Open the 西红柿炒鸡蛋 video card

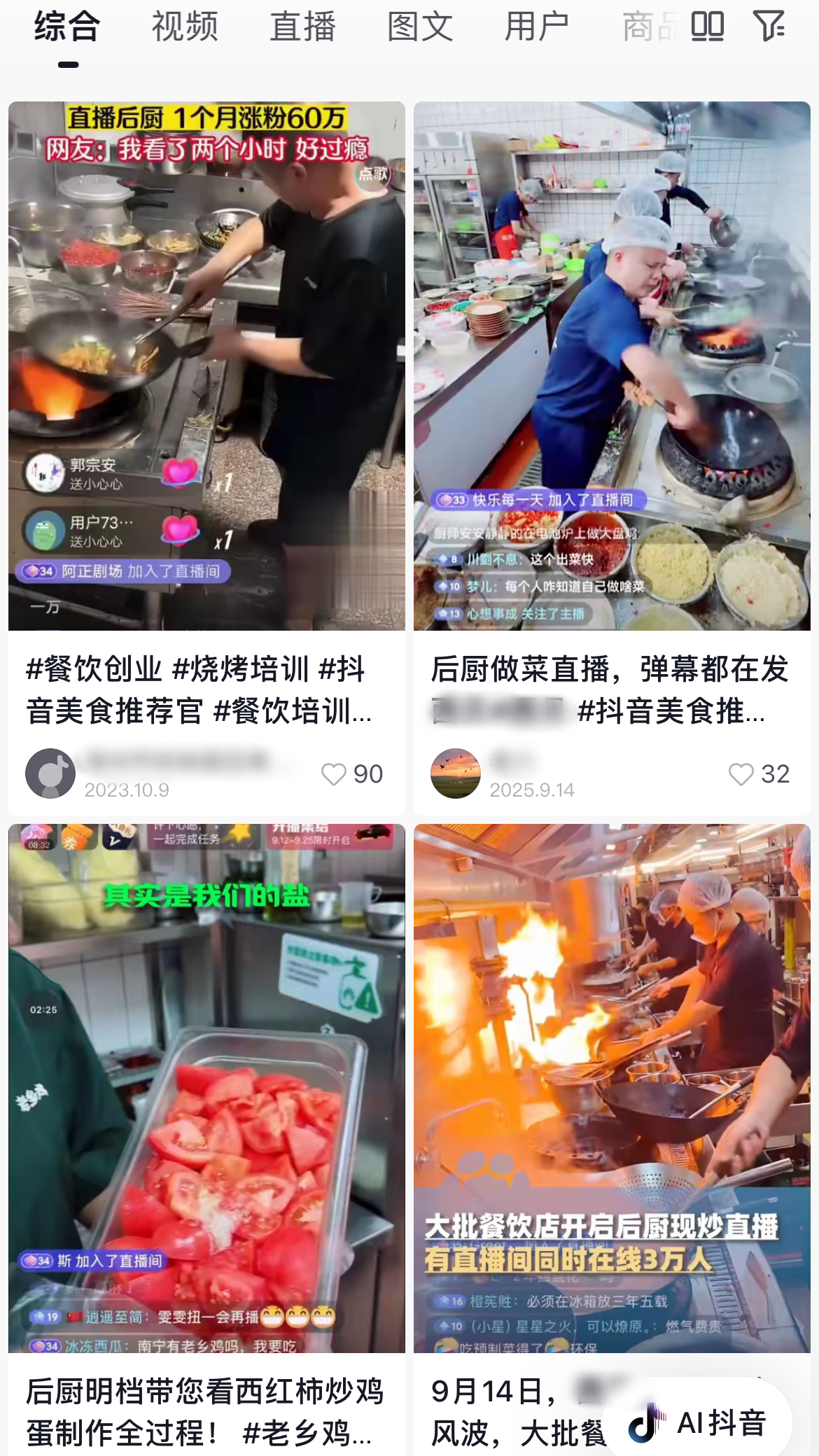[206, 1088]
